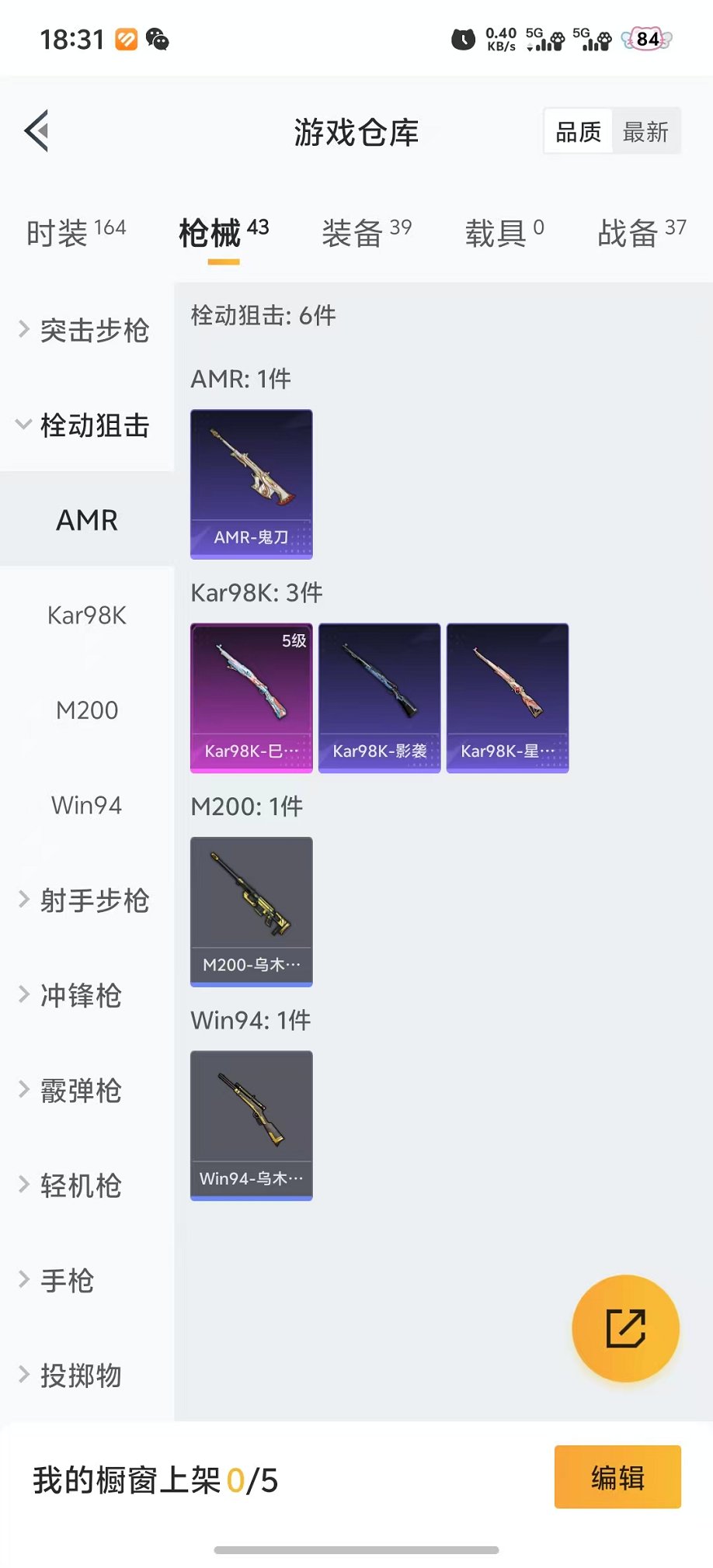Collapse the 栓动狙击 category

(x=87, y=425)
